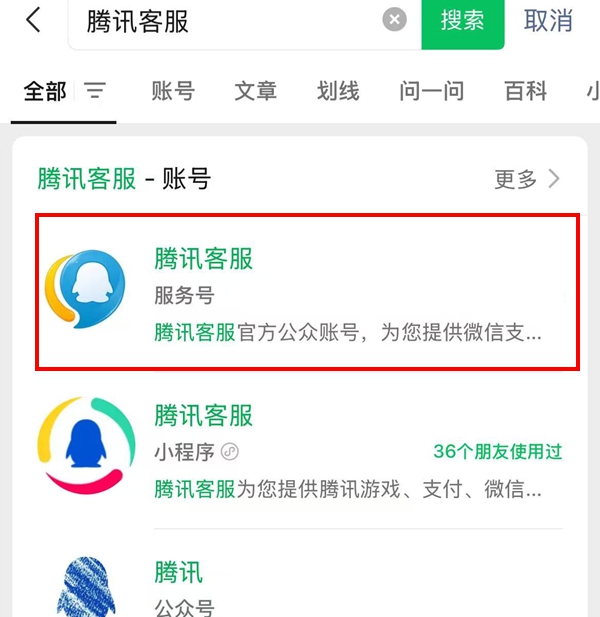This screenshot has width=600, height=617.
Task: Switch to the 文章 tab
Action: coord(255,92)
